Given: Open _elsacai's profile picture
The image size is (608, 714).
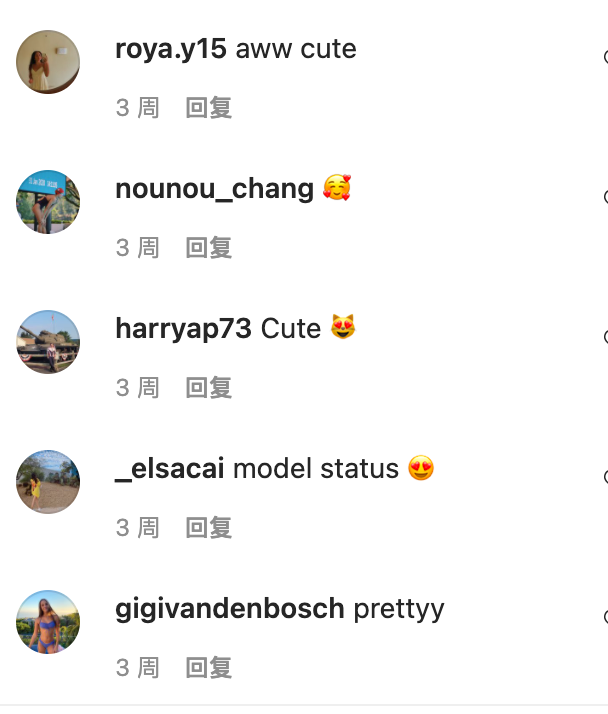Looking at the screenshot, I should [48, 482].
